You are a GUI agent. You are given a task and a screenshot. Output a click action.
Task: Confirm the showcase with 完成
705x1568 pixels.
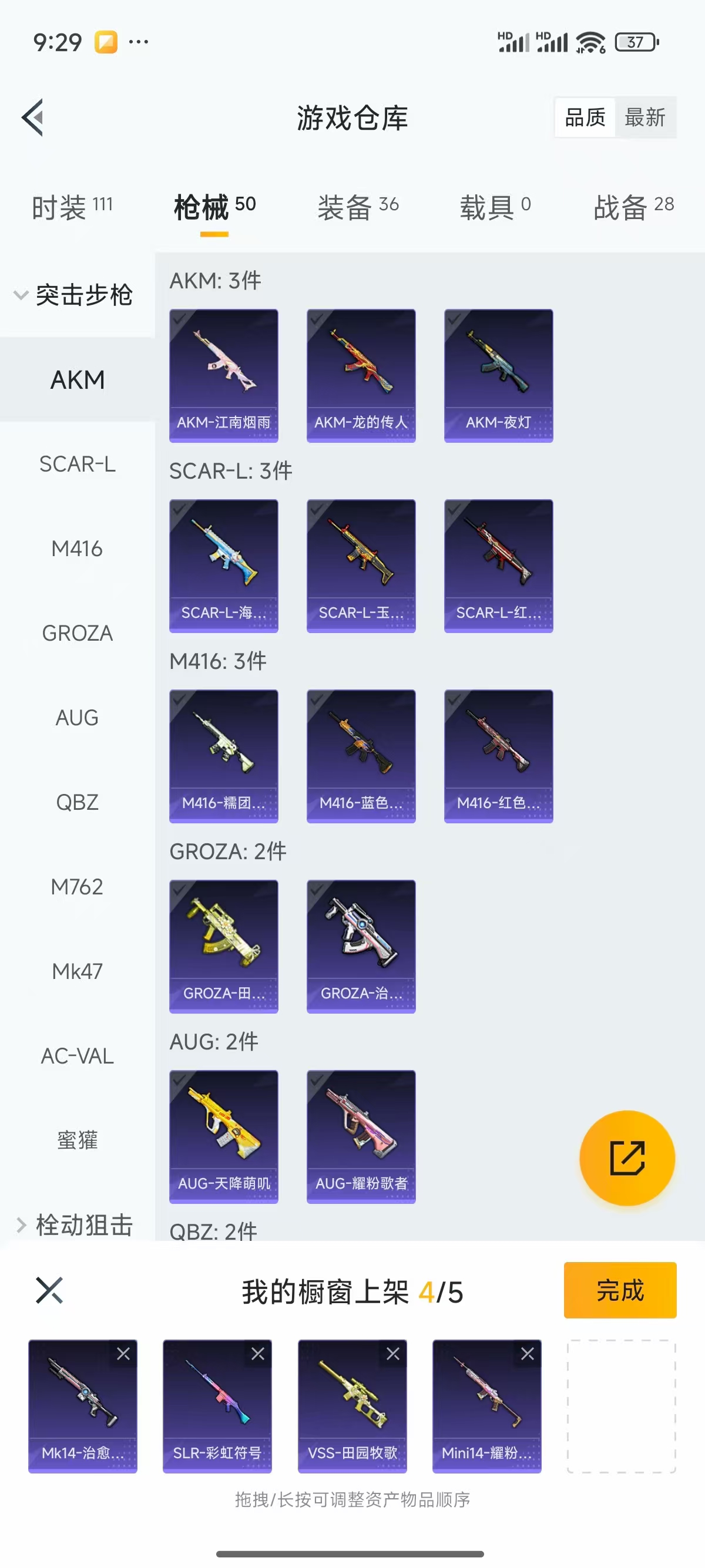click(x=619, y=1290)
